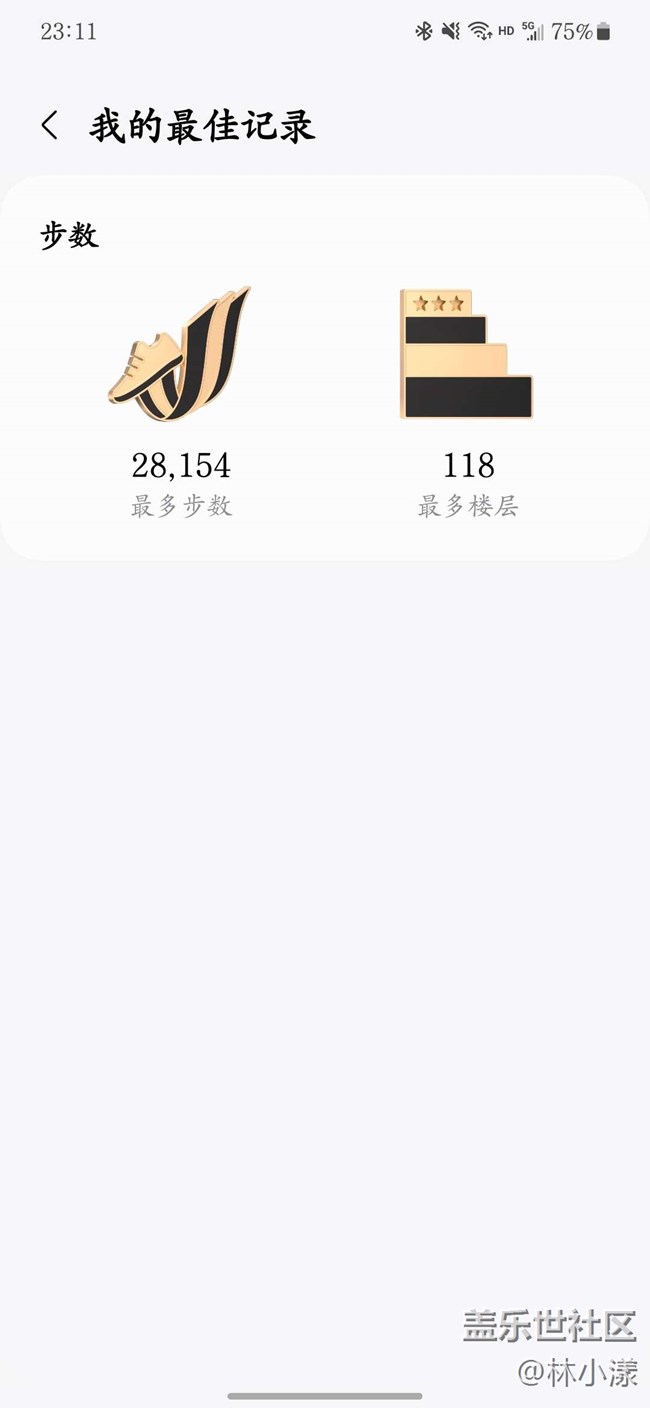View the 最多楼层 record badge
This screenshot has width=650, height=1408.
coord(467,355)
